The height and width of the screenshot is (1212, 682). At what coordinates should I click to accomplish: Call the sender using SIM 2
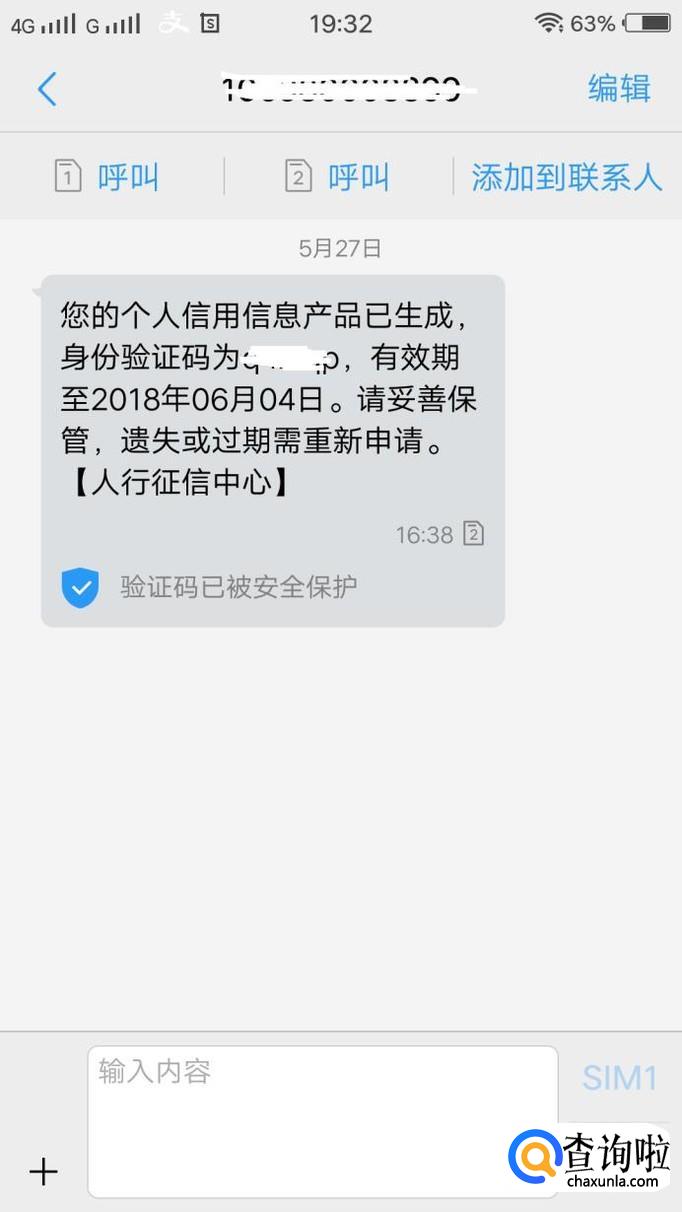click(337, 178)
